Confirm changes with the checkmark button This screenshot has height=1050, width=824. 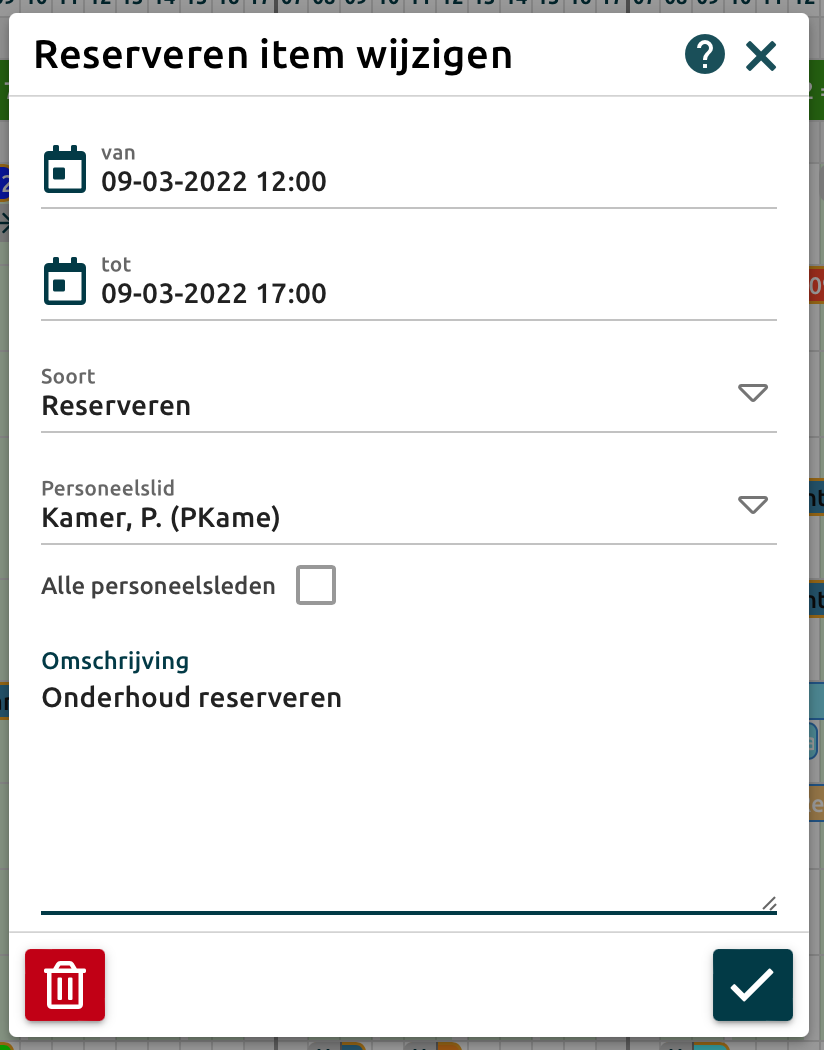tap(752, 985)
